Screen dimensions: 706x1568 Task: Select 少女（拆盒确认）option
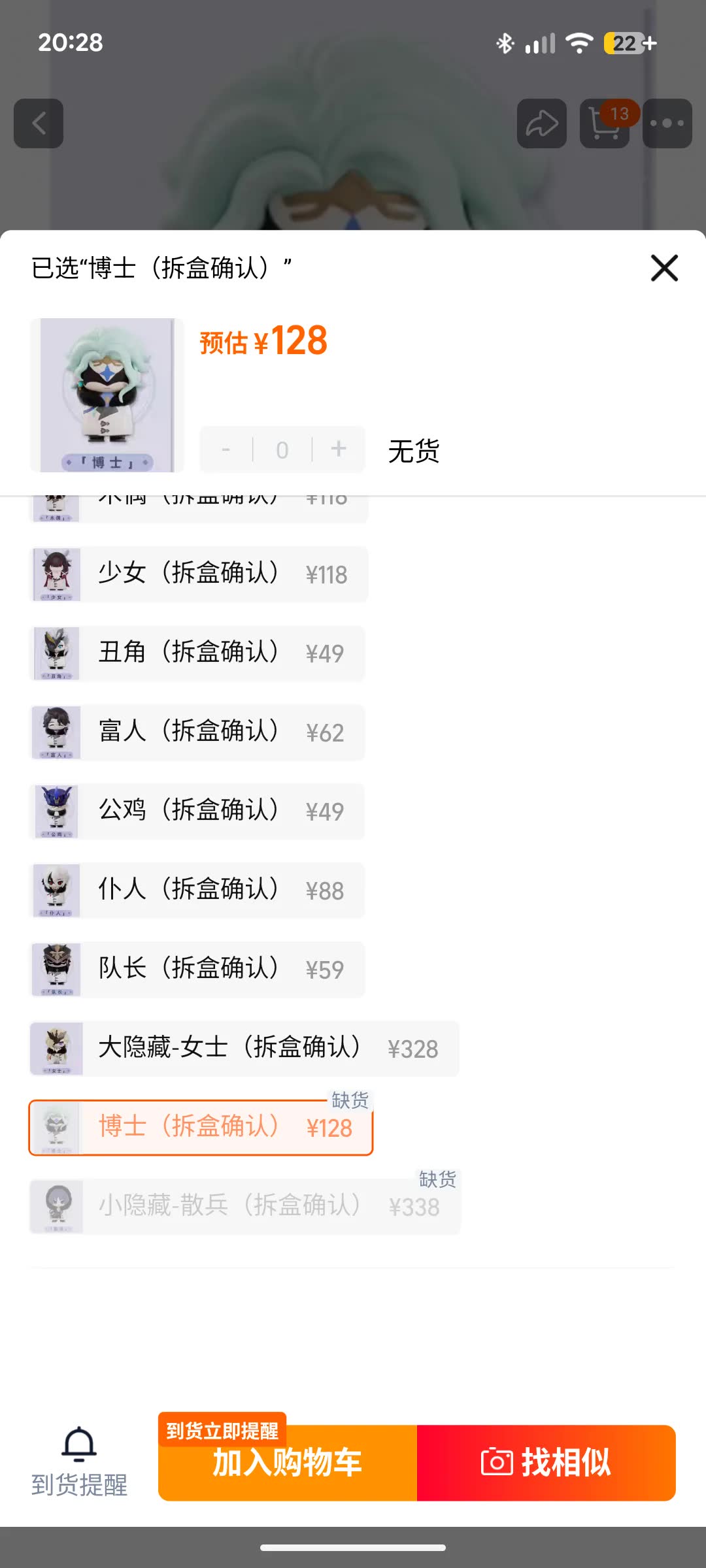(199, 574)
